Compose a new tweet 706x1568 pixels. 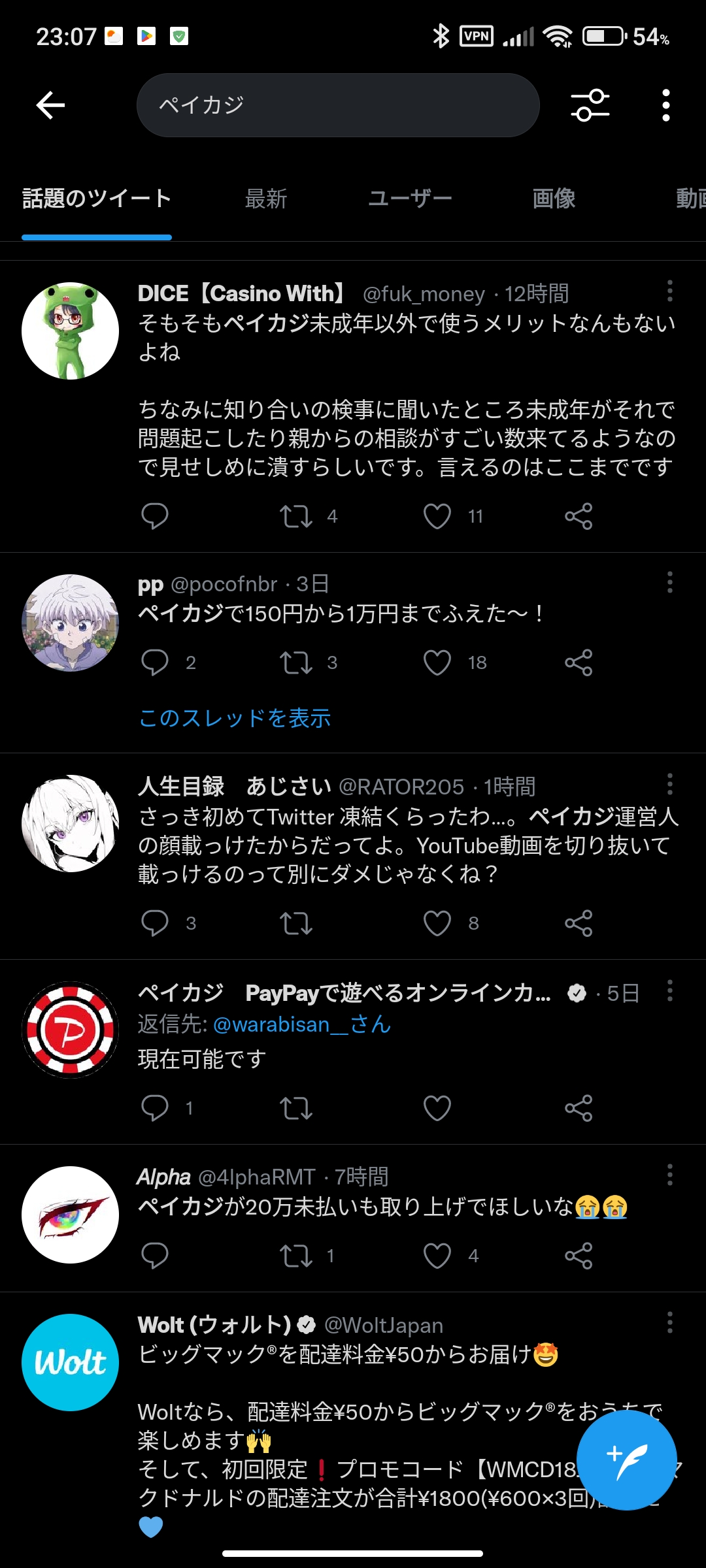(626, 1460)
